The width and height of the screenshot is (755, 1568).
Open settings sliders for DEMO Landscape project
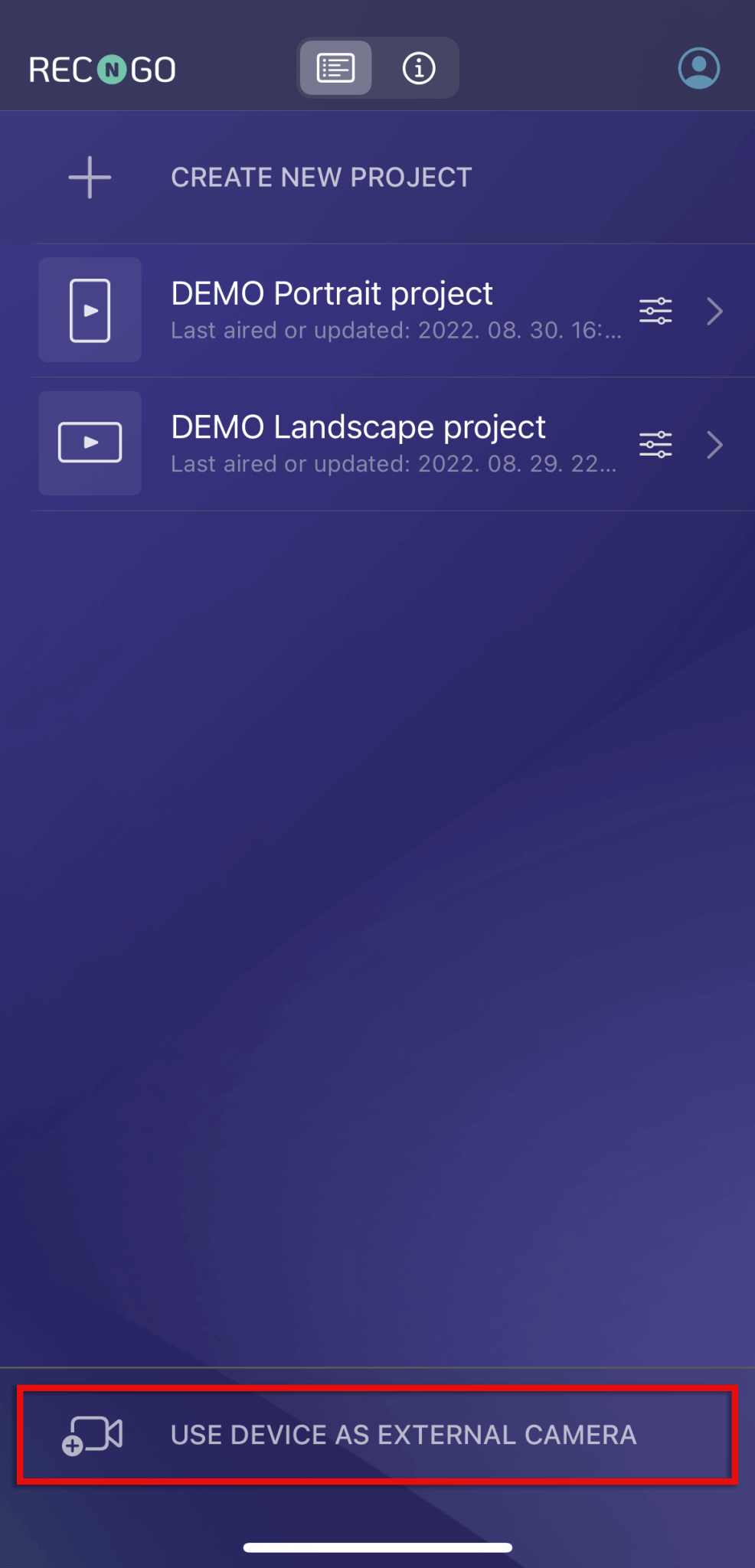[655, 444]
